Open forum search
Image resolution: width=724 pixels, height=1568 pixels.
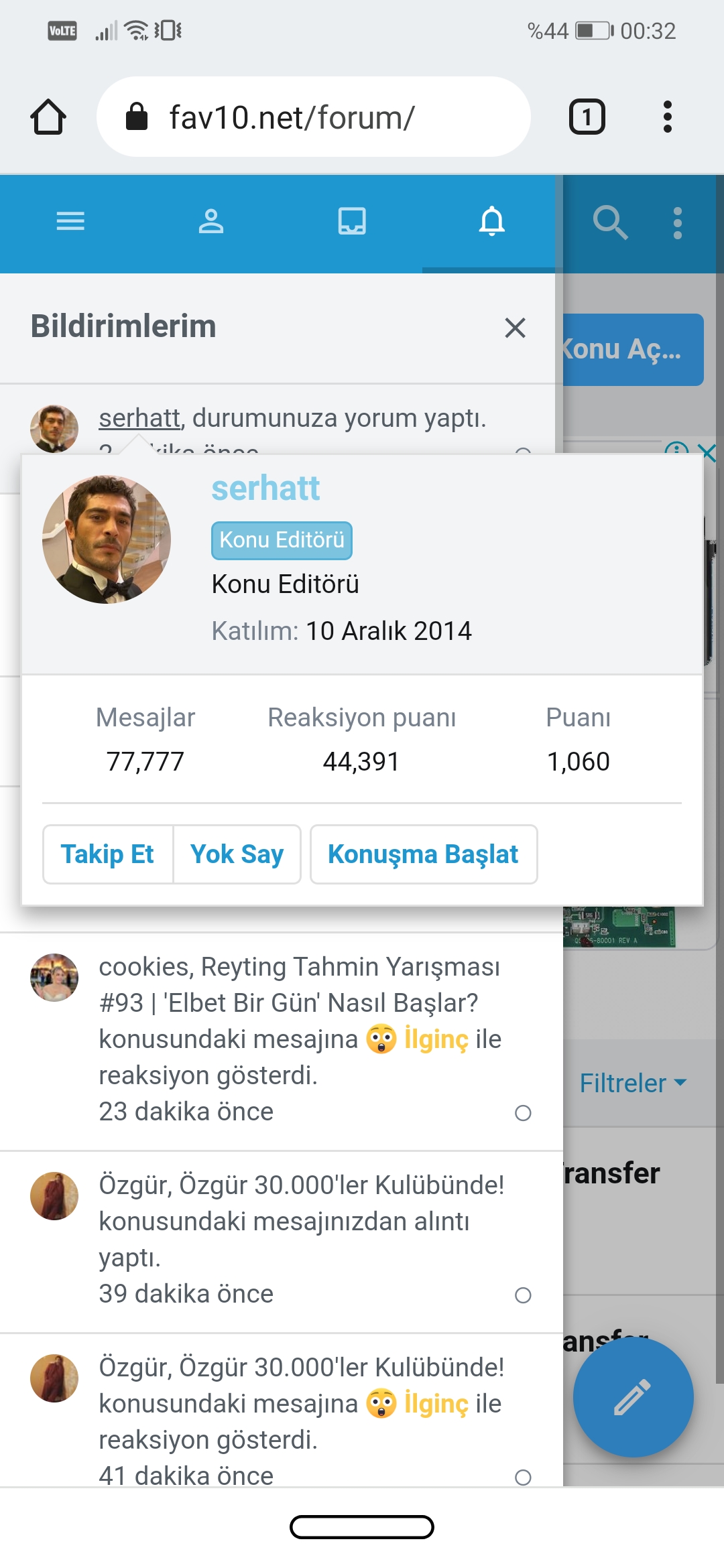(609, 222)
